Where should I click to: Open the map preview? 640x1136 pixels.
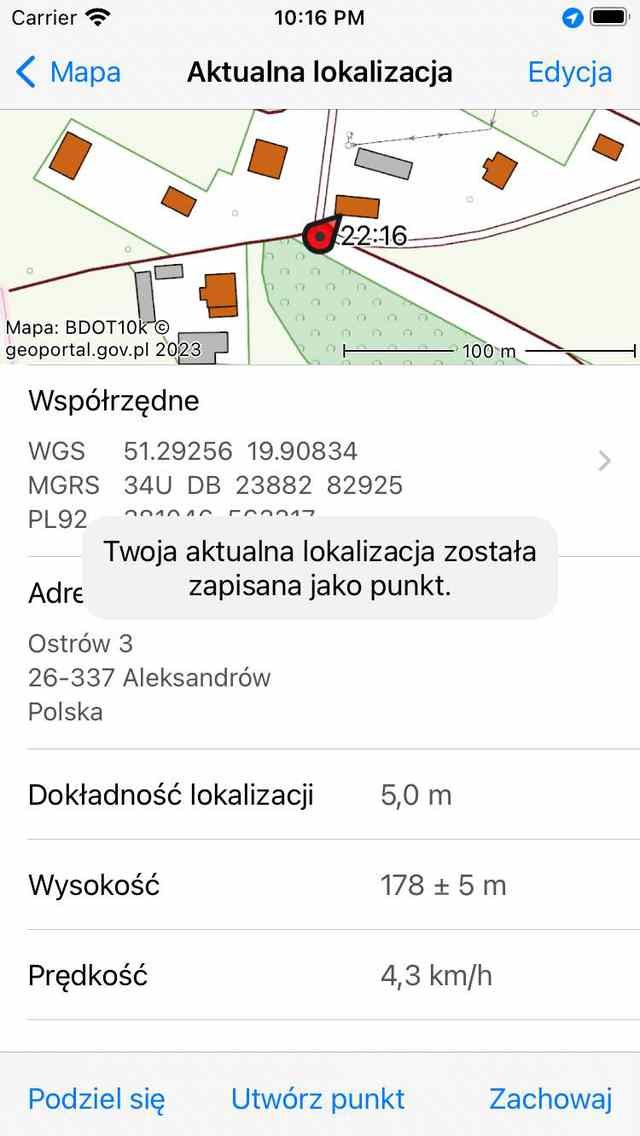click(320, 236)
